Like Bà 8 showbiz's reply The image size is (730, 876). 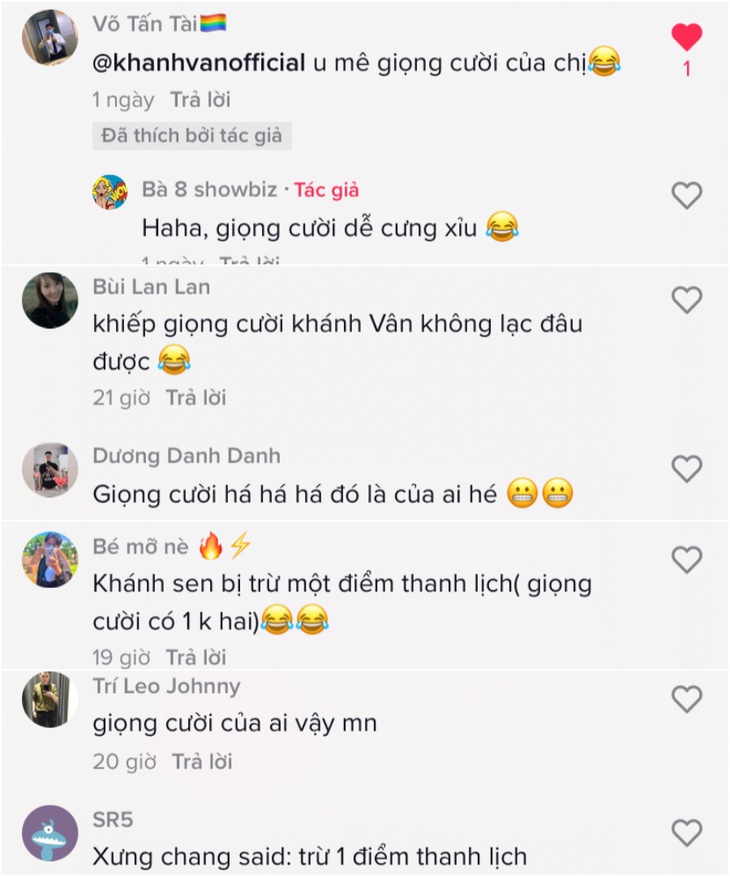click(x=686, y=195)
